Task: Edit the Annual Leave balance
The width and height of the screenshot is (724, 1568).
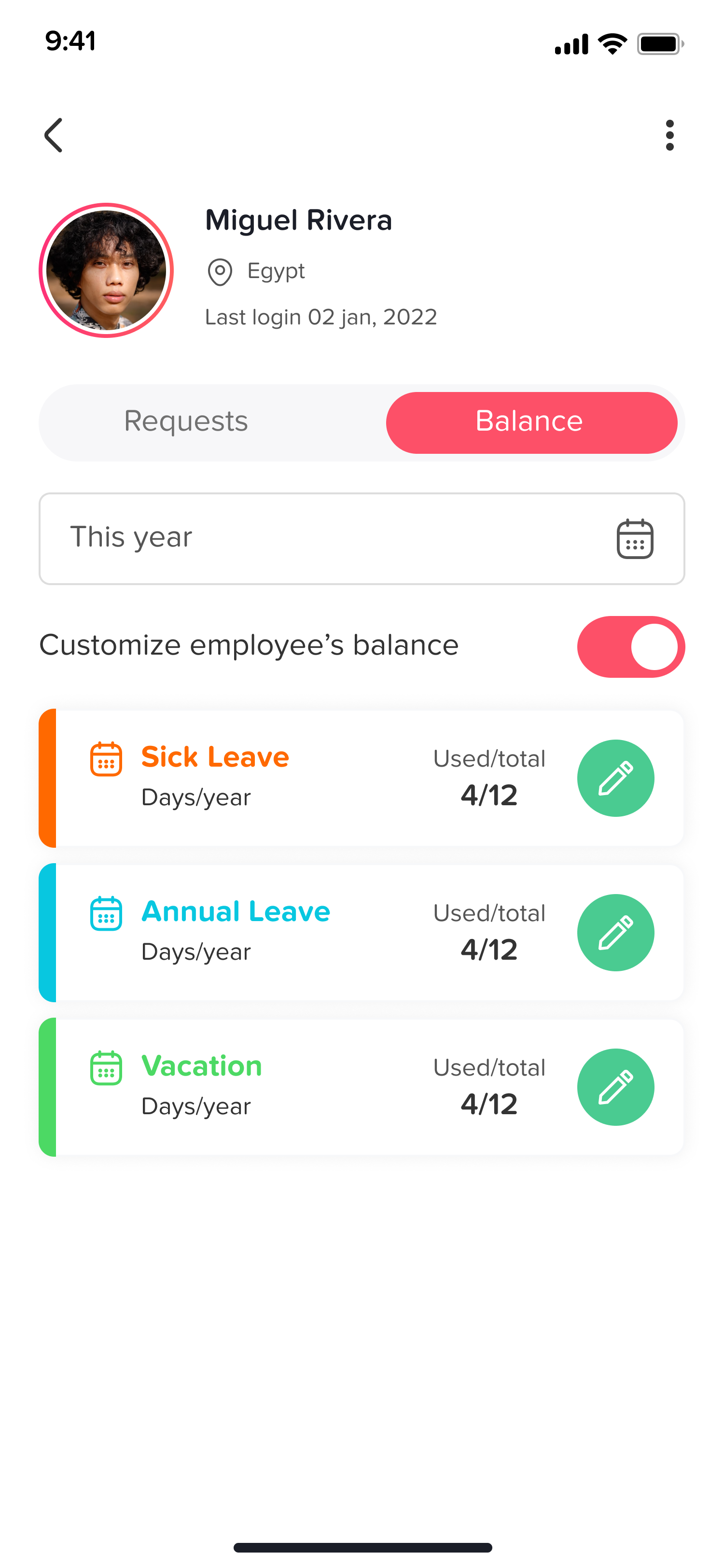Action: (615, 933)
